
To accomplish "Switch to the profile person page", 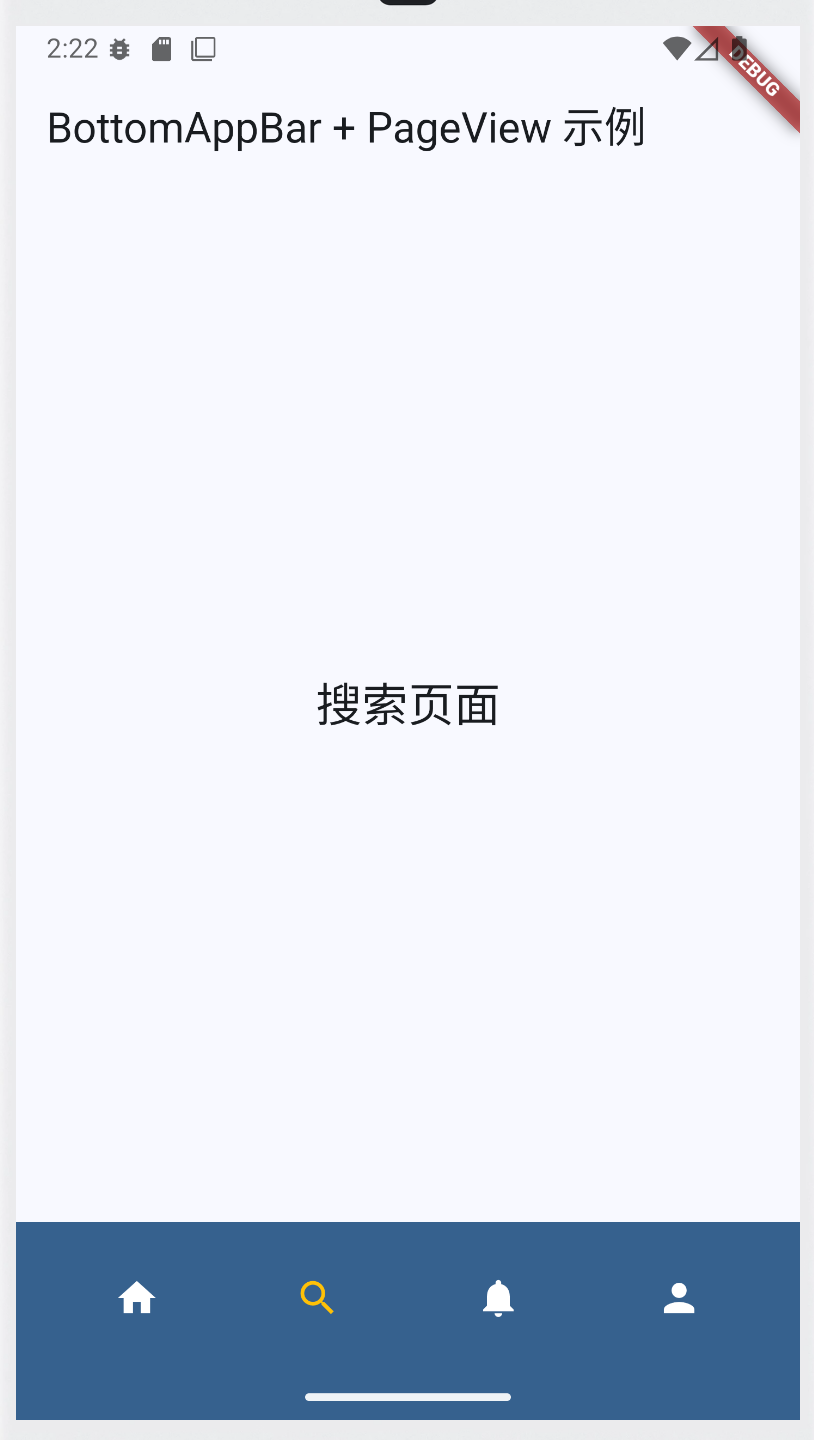I will point(679,1298).
